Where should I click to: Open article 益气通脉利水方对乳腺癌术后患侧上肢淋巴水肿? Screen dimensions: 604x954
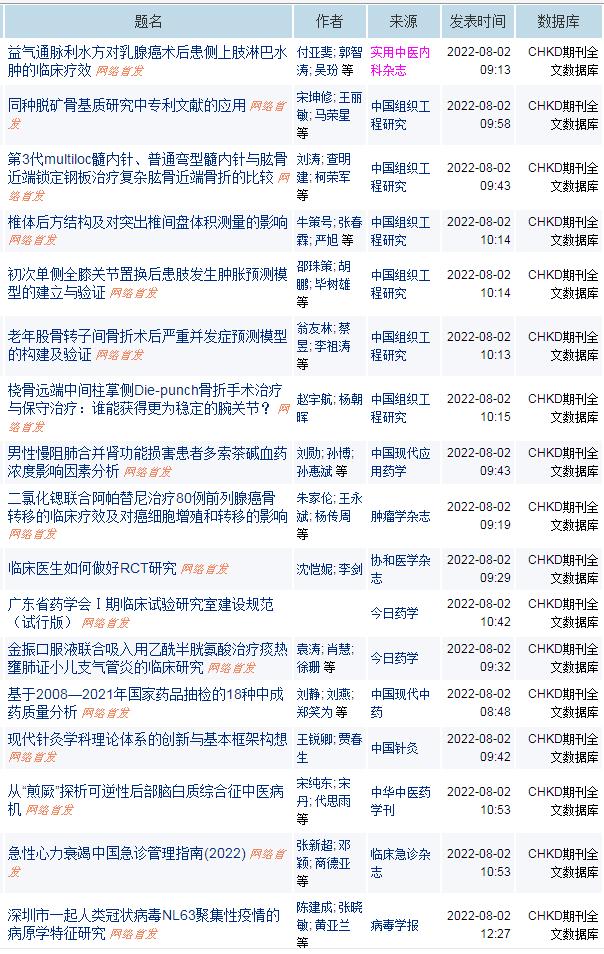(x=140, y=52)
